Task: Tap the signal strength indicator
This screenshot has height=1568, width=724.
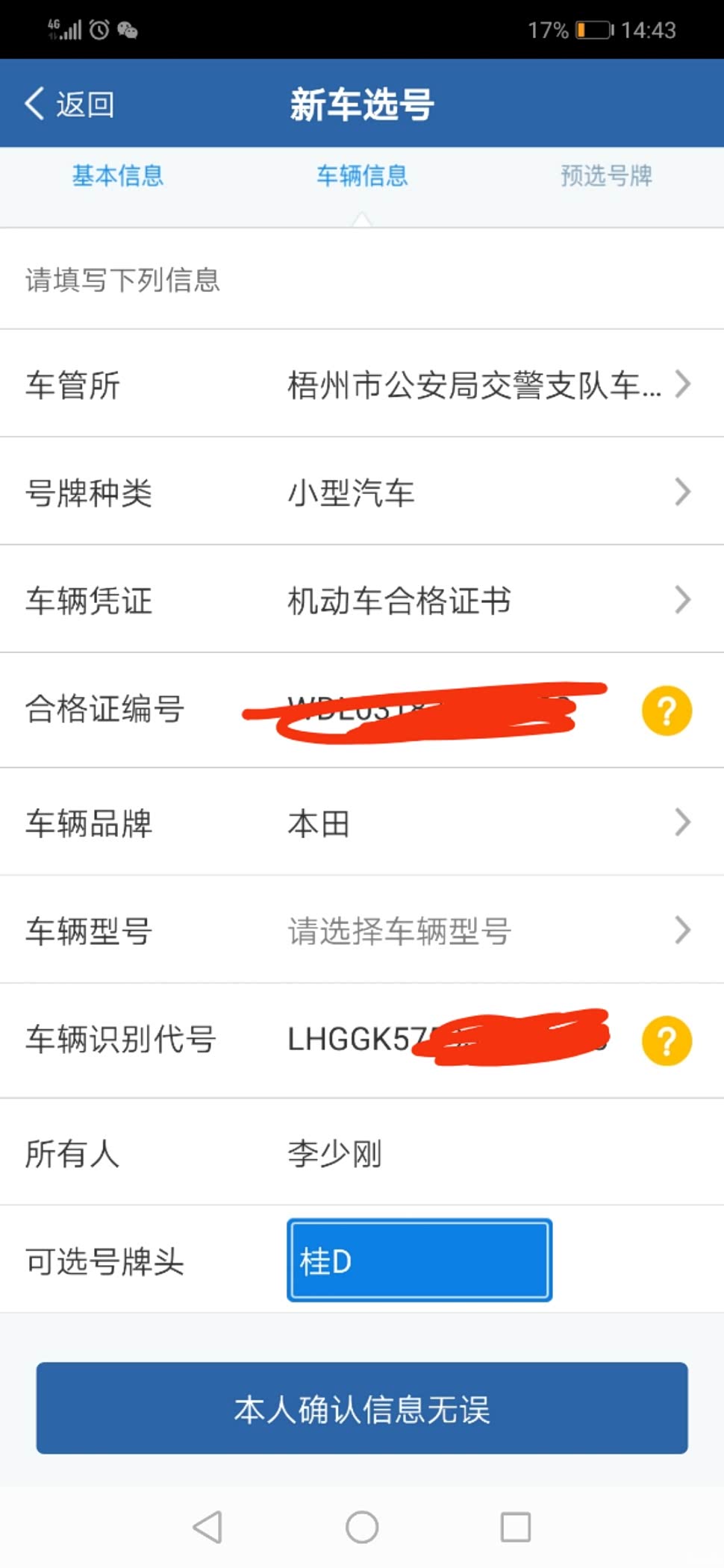Action: (69, 30)
